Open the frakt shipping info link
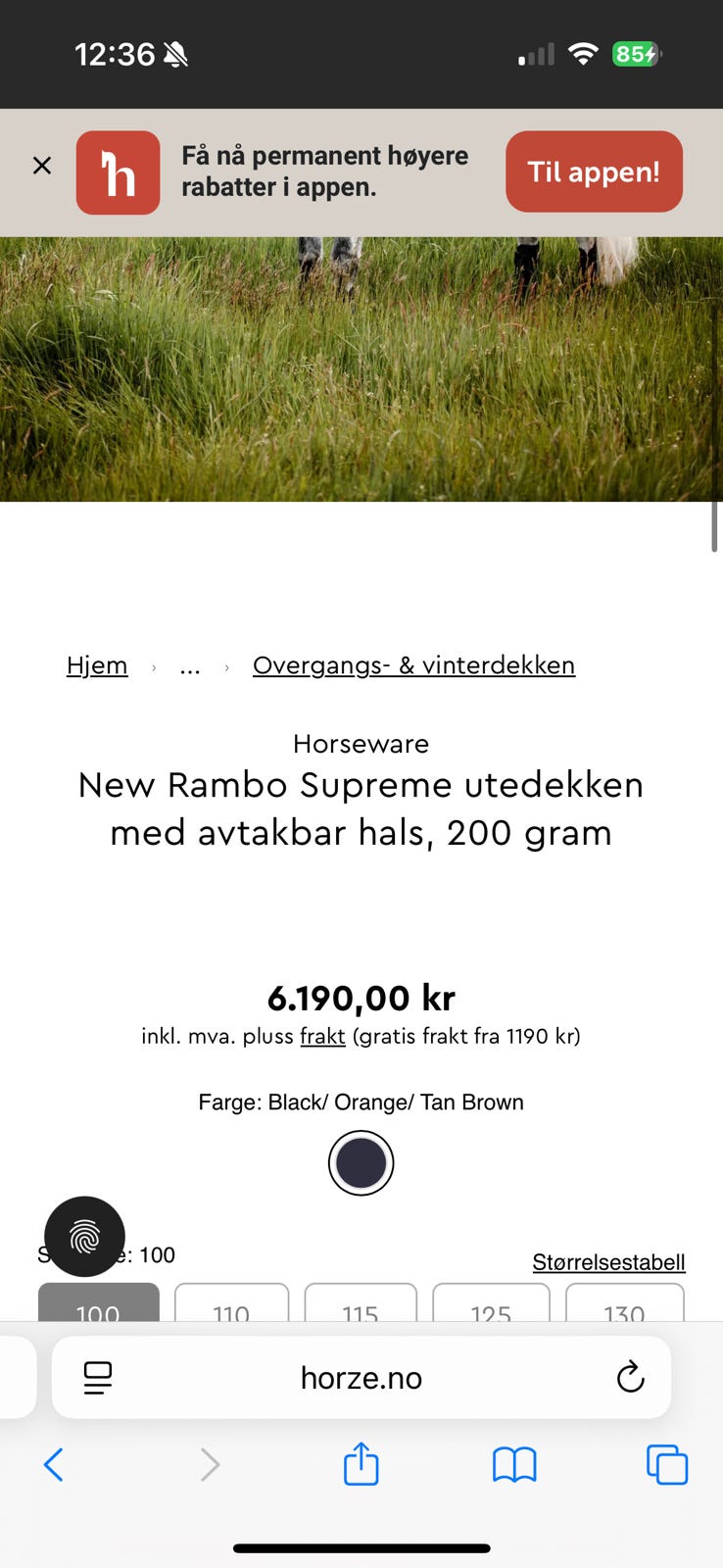This screenshot has width=723, height=1568. [x=322, y=1036]
